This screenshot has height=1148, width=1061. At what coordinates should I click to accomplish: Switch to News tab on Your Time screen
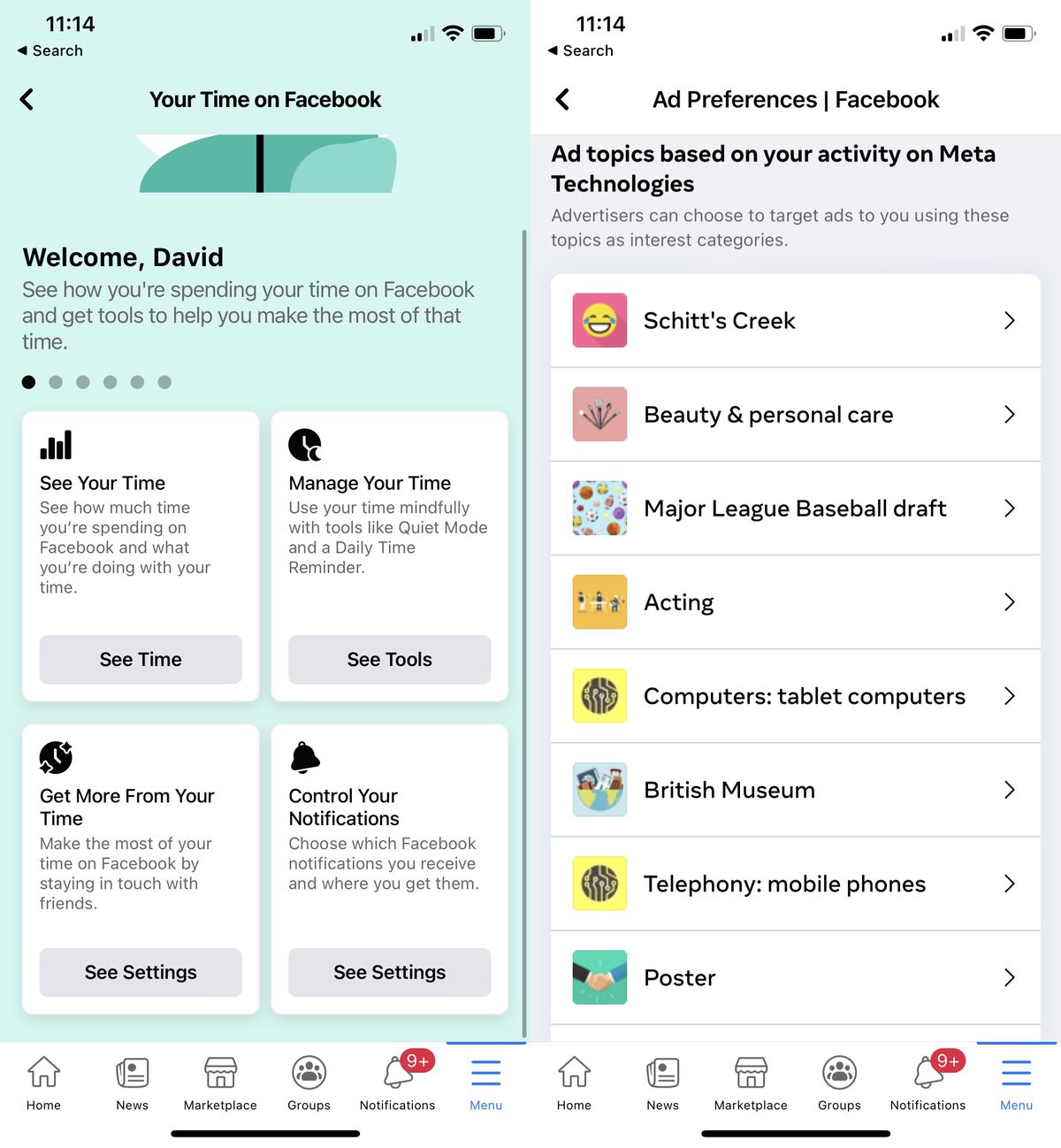coord(132,1083)
